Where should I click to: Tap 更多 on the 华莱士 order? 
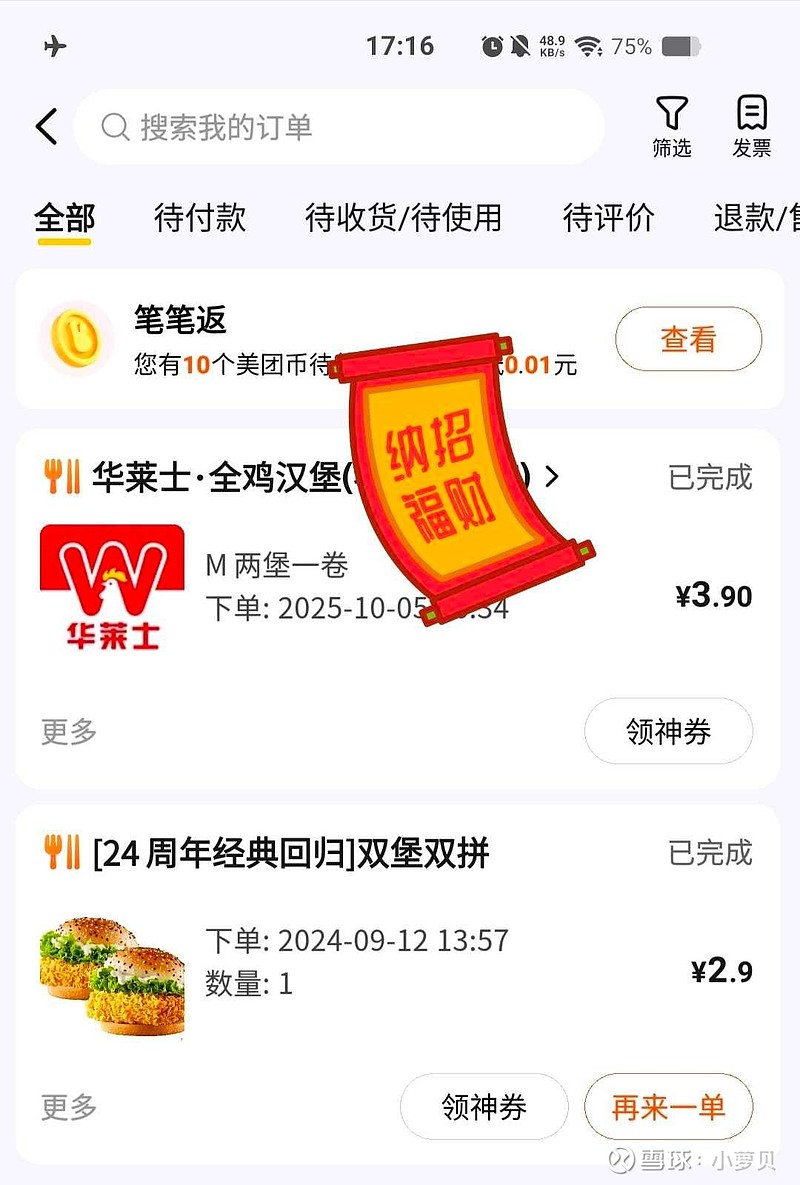click(69, 731)
